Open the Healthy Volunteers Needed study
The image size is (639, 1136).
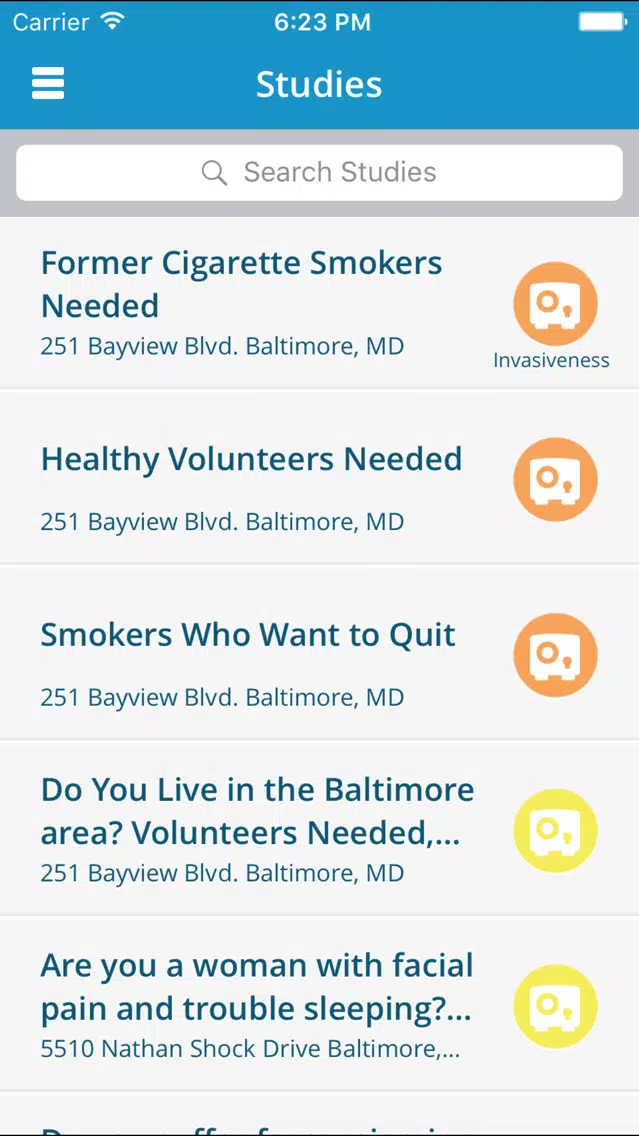tap(320, 477)
